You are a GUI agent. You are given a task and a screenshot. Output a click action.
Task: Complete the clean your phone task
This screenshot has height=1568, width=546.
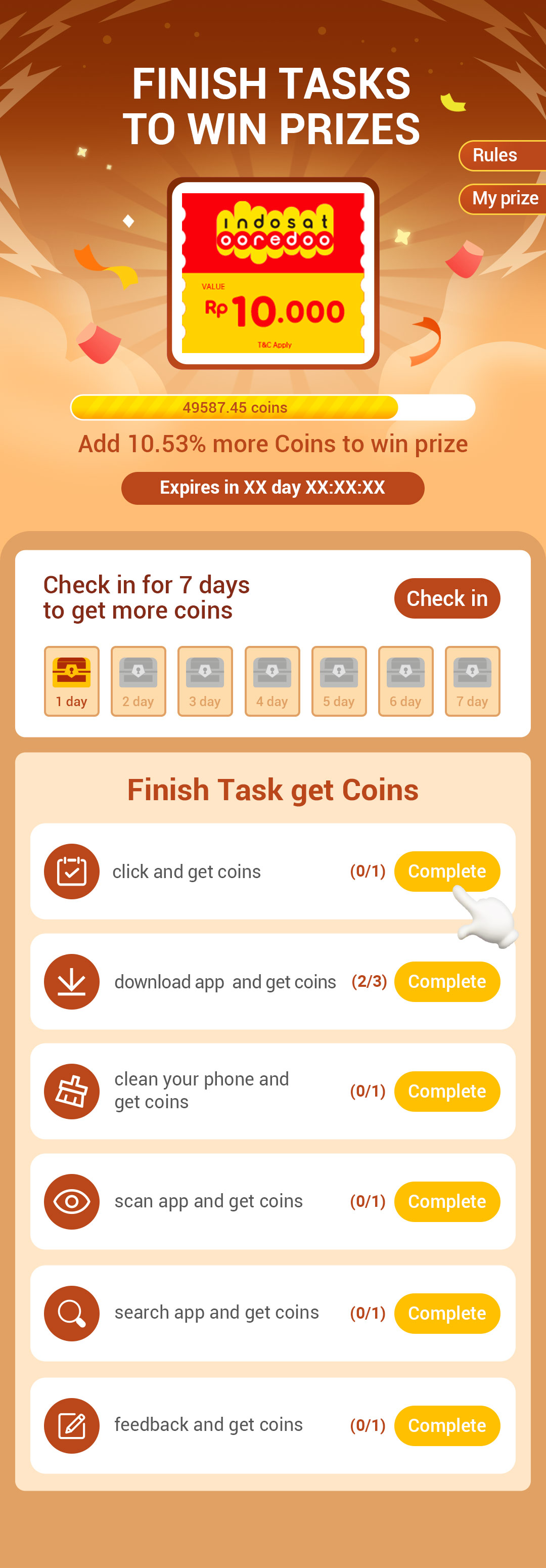446,1091
